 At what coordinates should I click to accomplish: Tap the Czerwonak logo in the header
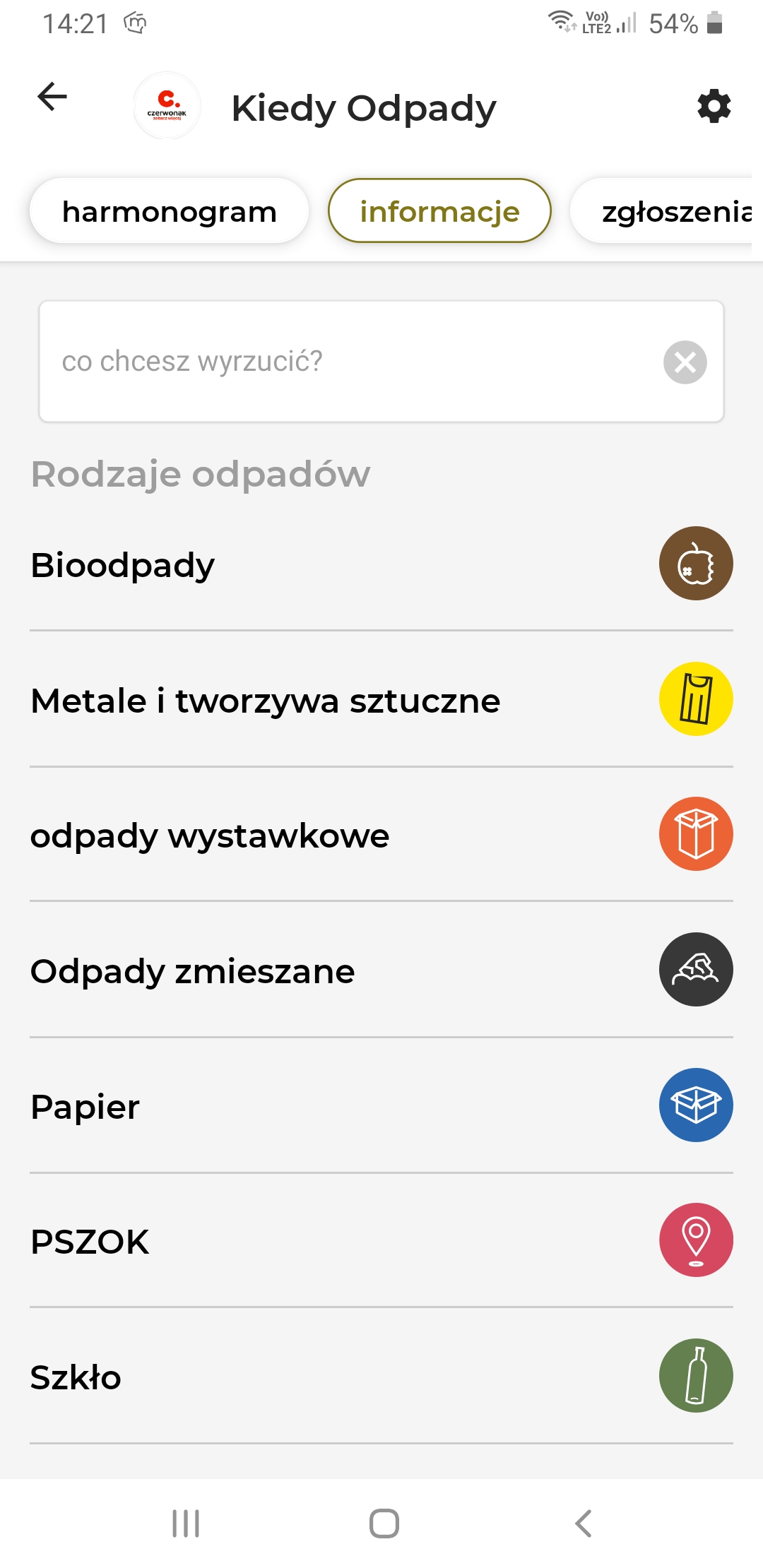167,106
